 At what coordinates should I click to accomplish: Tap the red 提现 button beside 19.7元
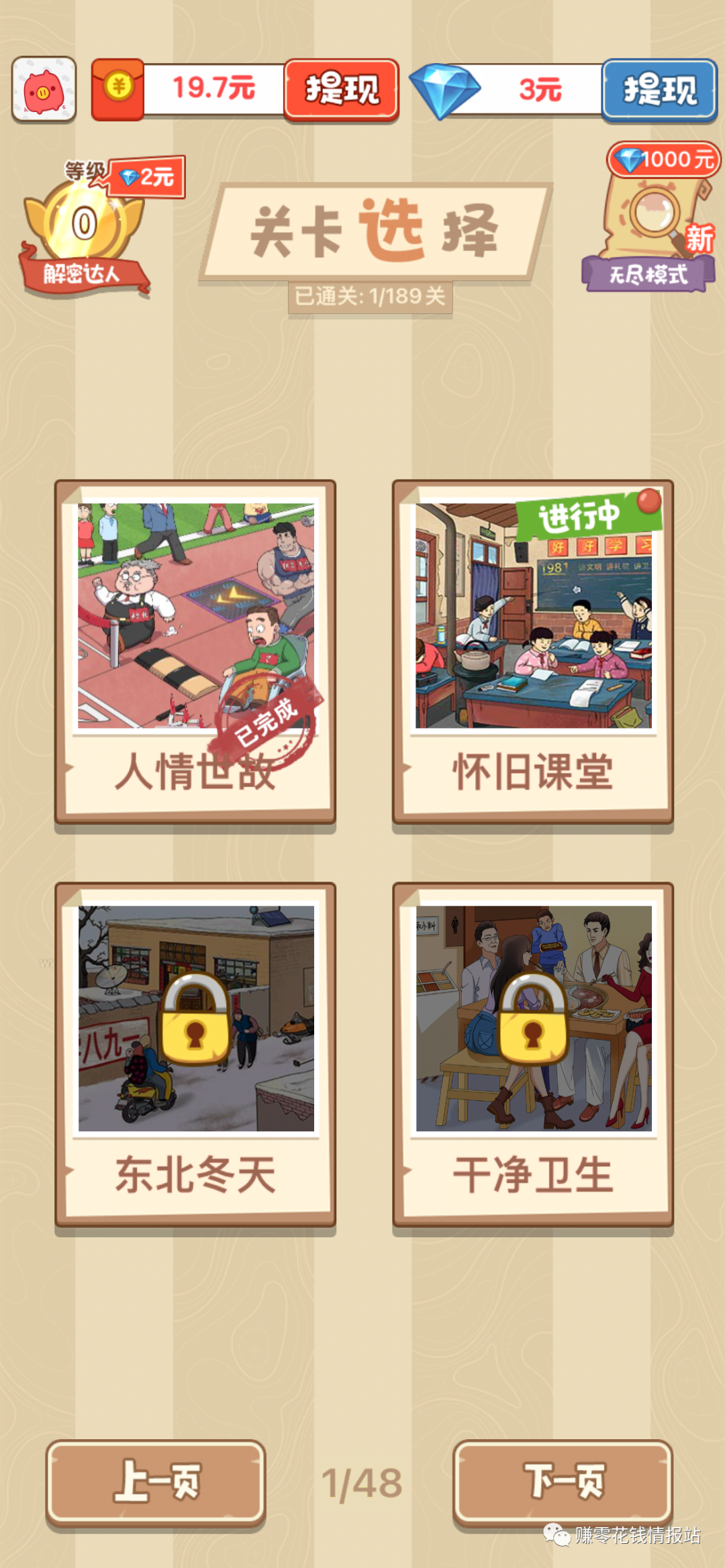[x=341, y=89]
